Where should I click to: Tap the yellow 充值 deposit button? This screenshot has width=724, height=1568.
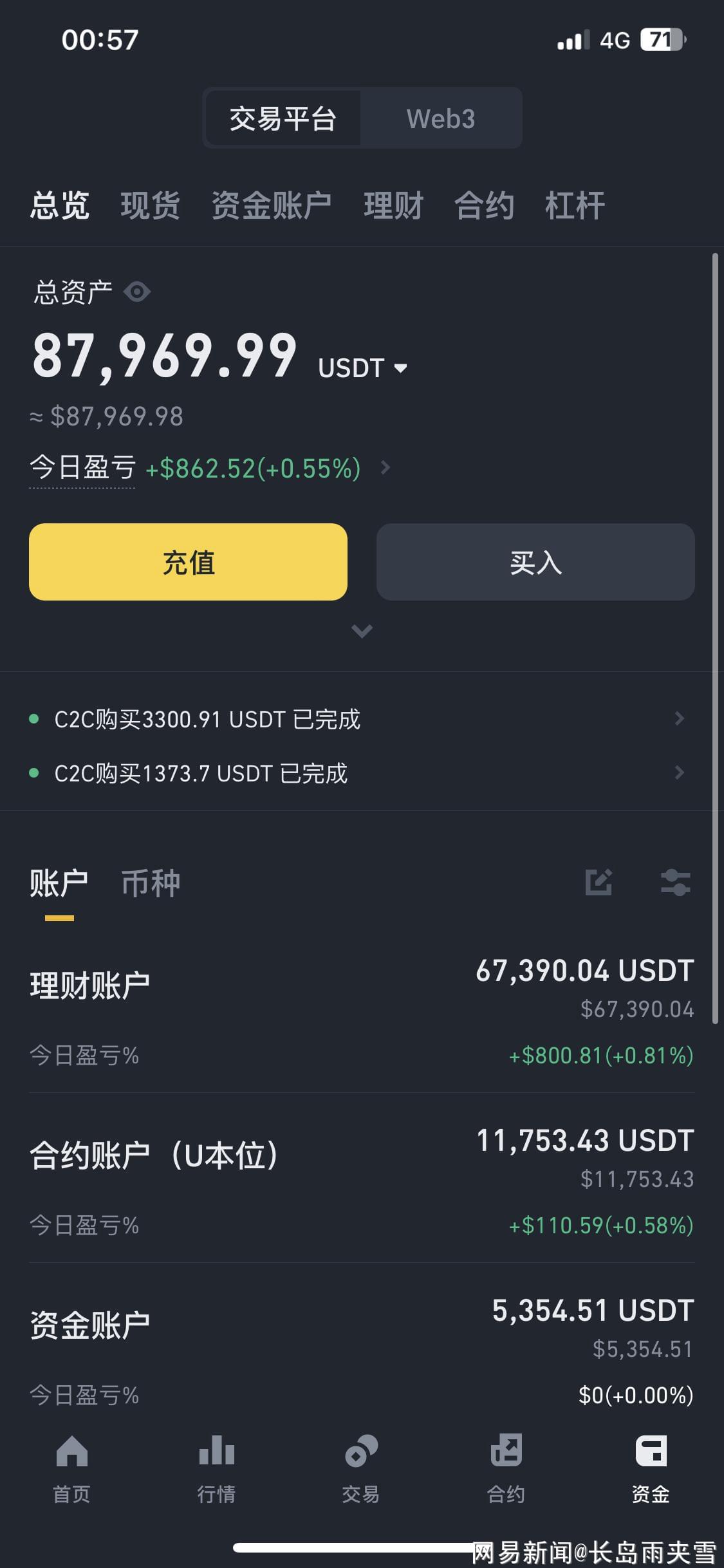pos(188,563)
